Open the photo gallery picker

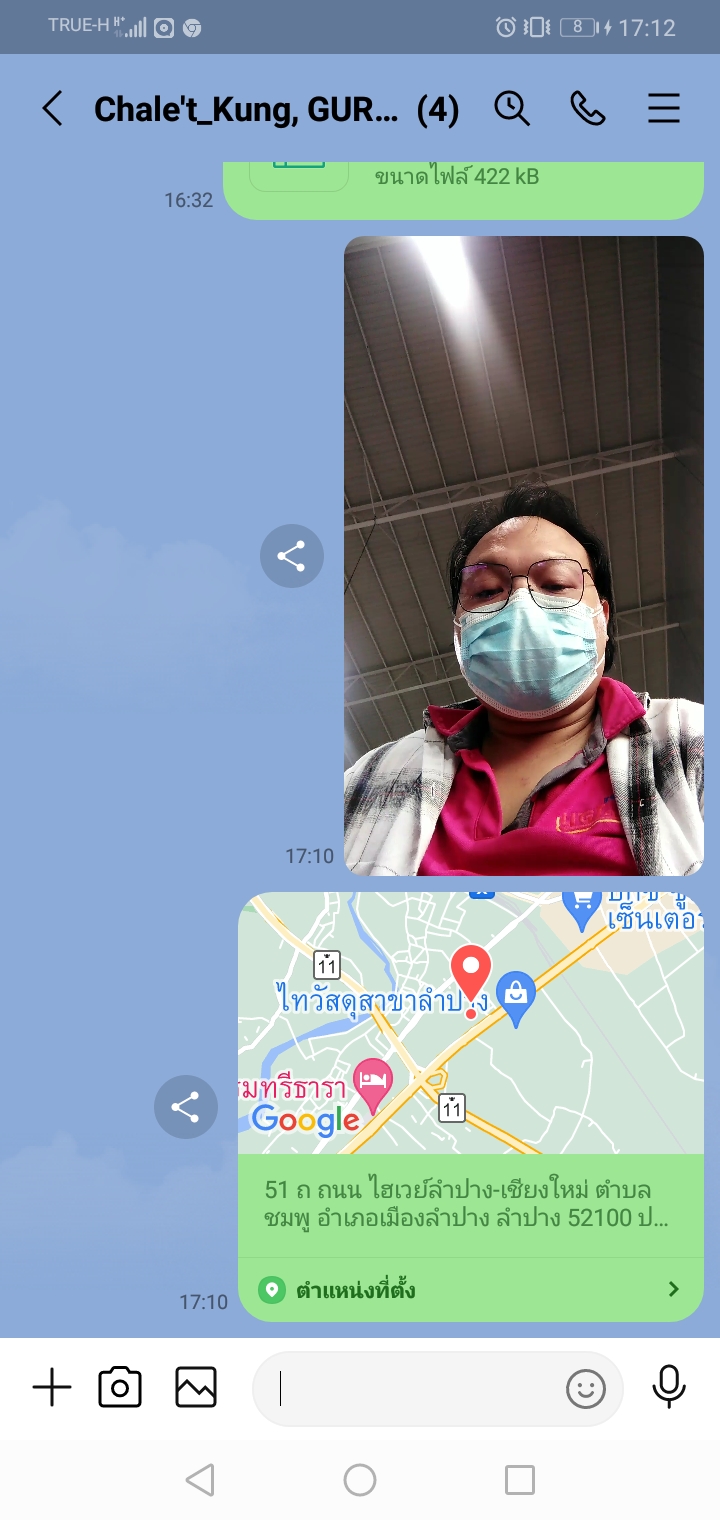point(196,1388)
